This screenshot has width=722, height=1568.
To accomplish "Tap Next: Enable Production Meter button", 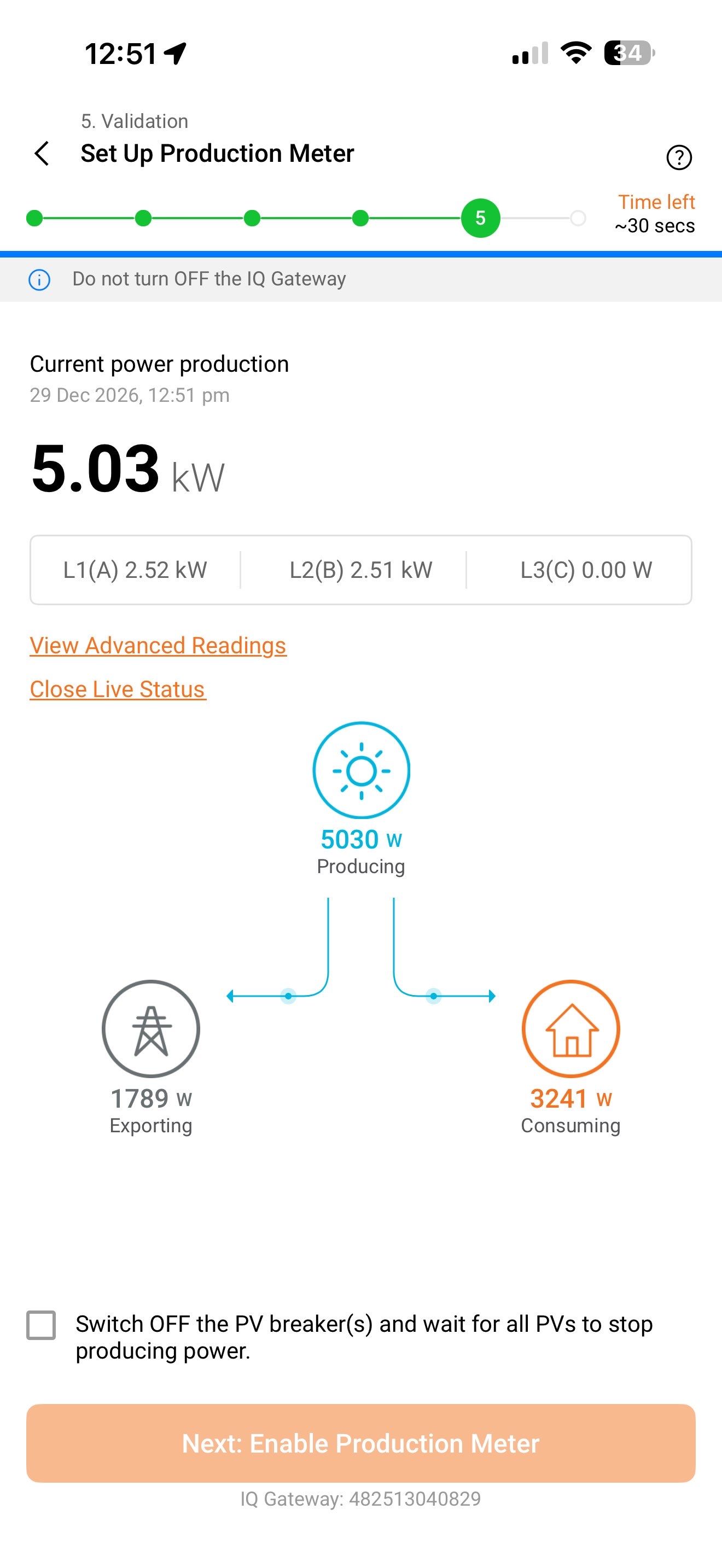I will pyautogui.click(x=360, y=1443).
